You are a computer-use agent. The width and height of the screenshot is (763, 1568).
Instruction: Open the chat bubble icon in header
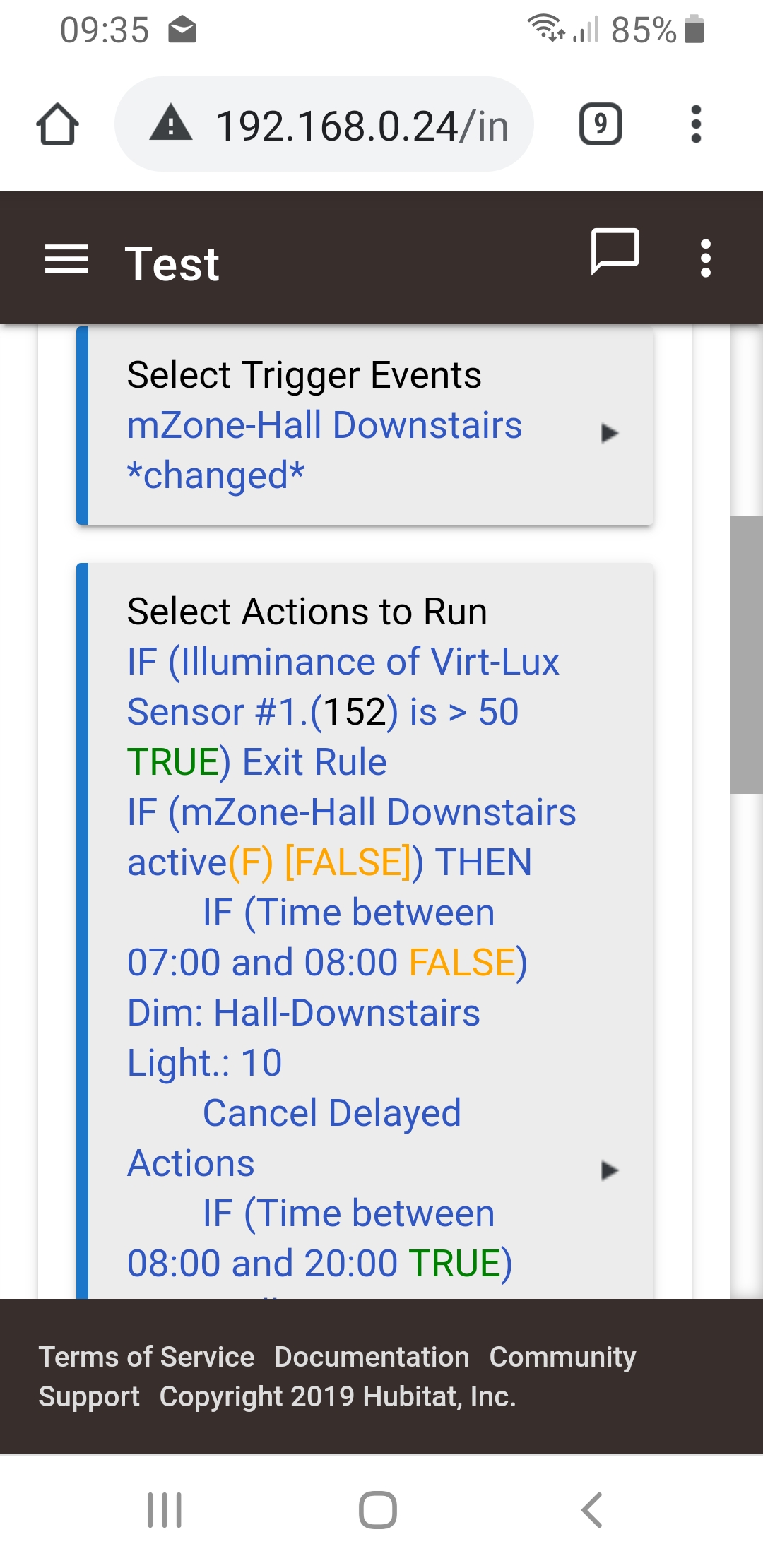(615, 251)
